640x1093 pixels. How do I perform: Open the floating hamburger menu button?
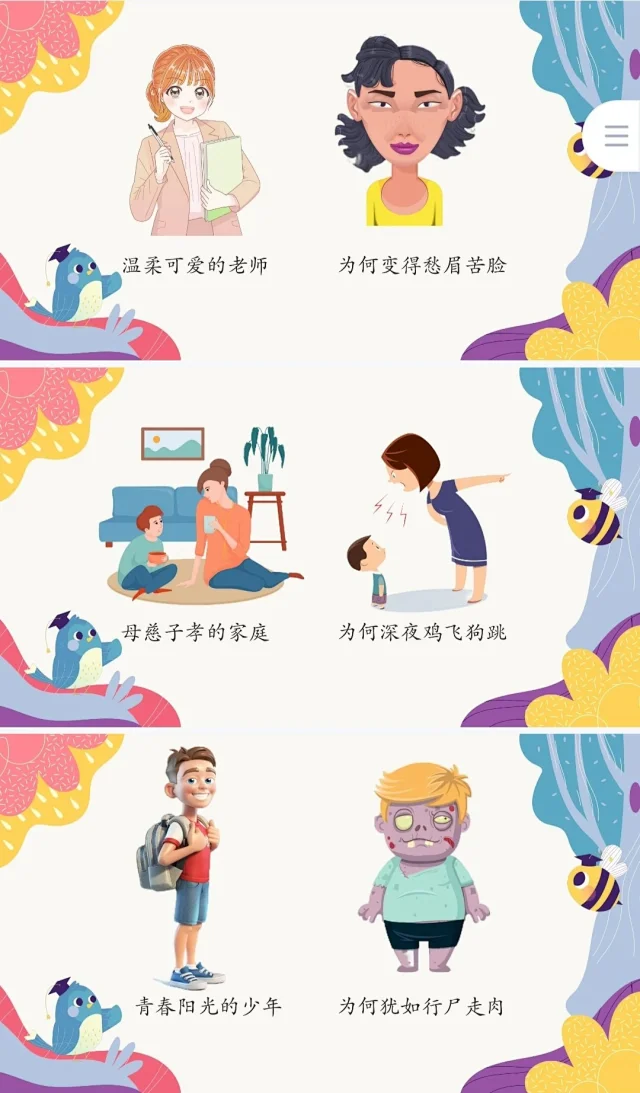pos(616,137)
